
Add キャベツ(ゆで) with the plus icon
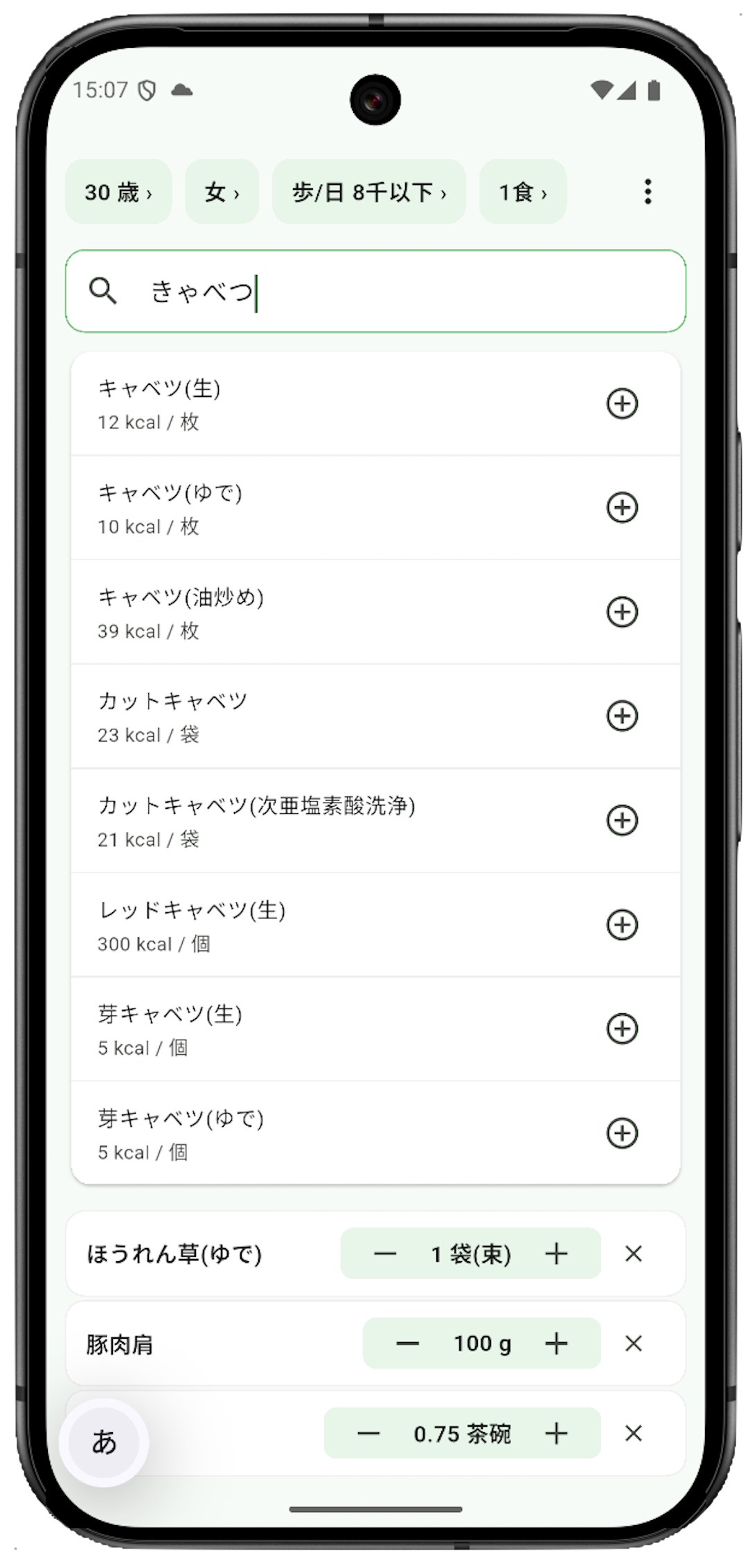(622, 508)
